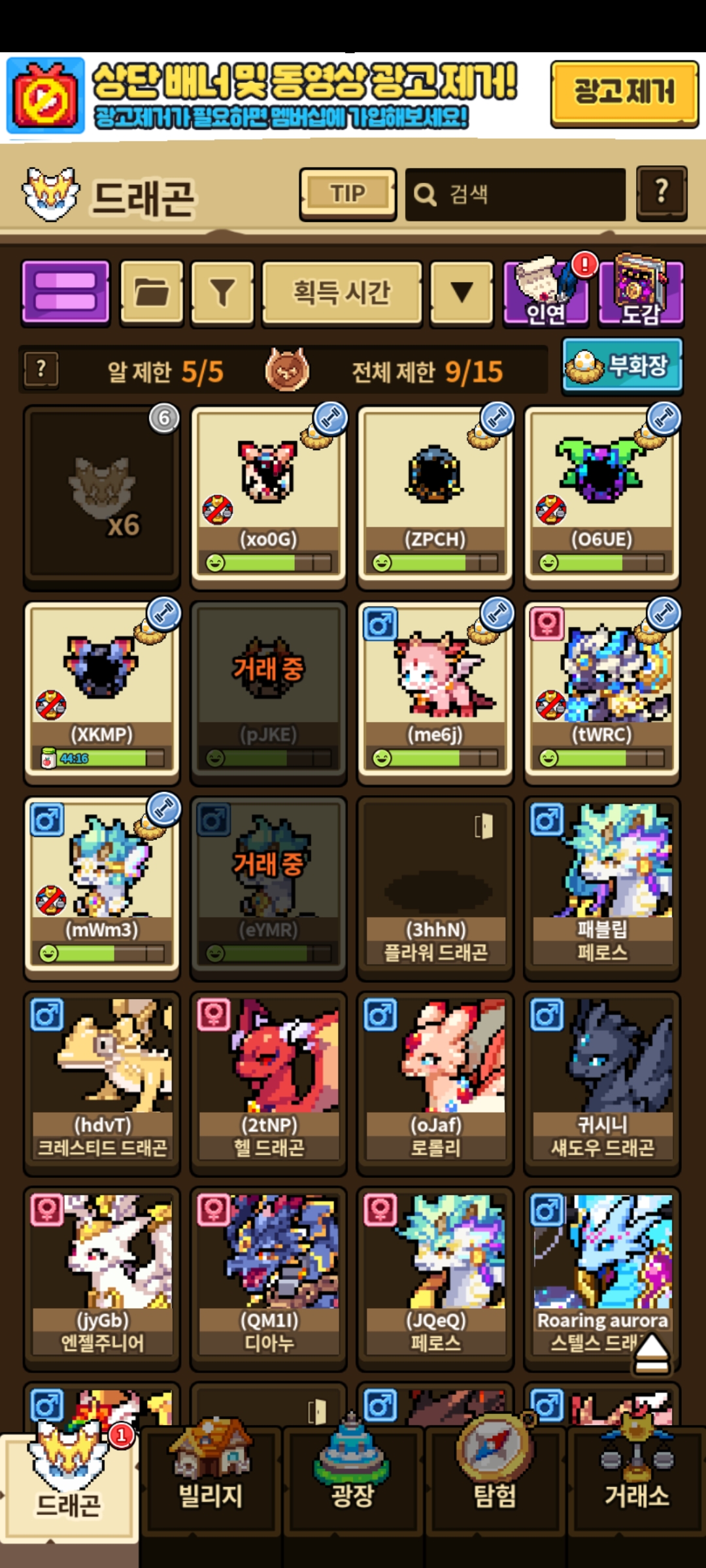Tap the 광고제거 button in the banner

tap(624, 93)
